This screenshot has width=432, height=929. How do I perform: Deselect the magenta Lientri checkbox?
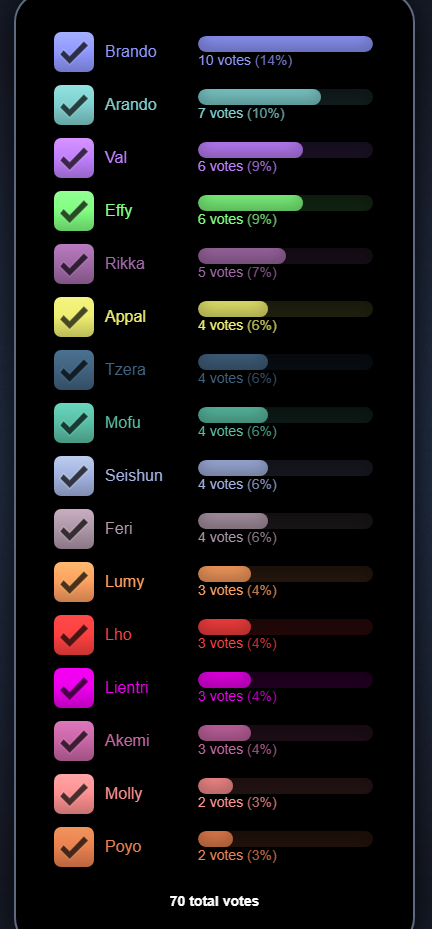pos(74,688)
